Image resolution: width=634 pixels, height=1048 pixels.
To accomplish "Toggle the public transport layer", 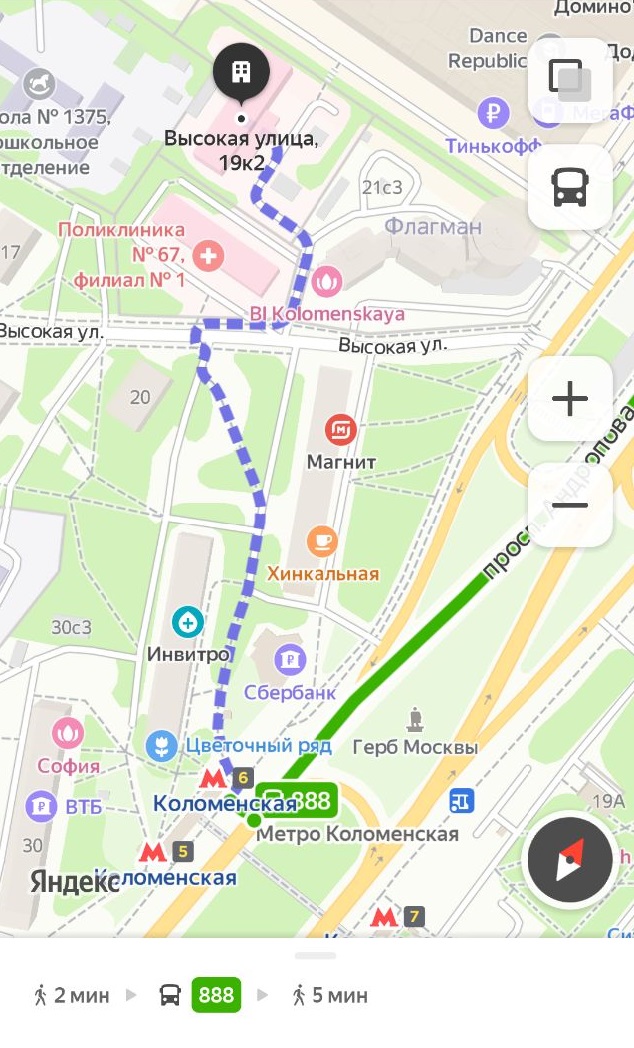I will coord(570,187).
